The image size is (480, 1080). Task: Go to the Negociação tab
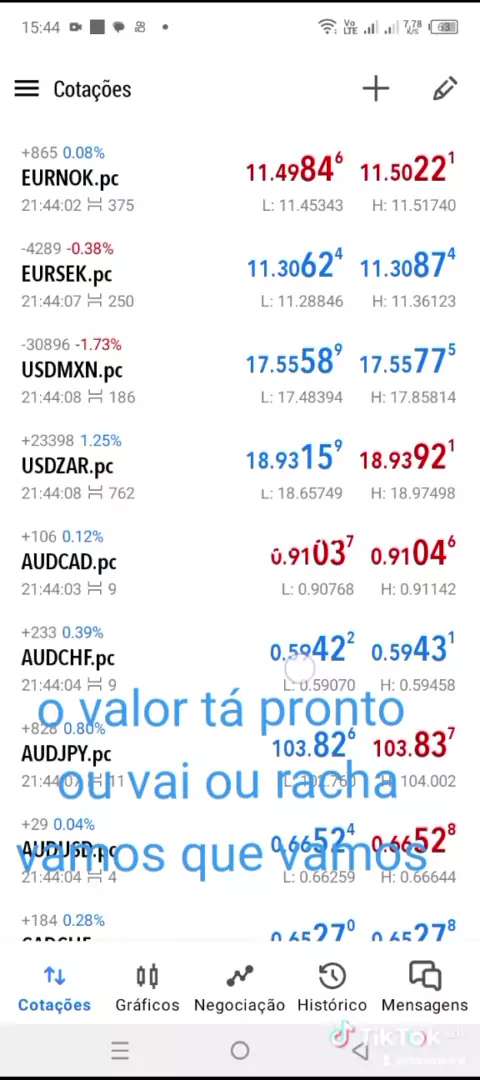pyautogui.click(x=239, y=988)
